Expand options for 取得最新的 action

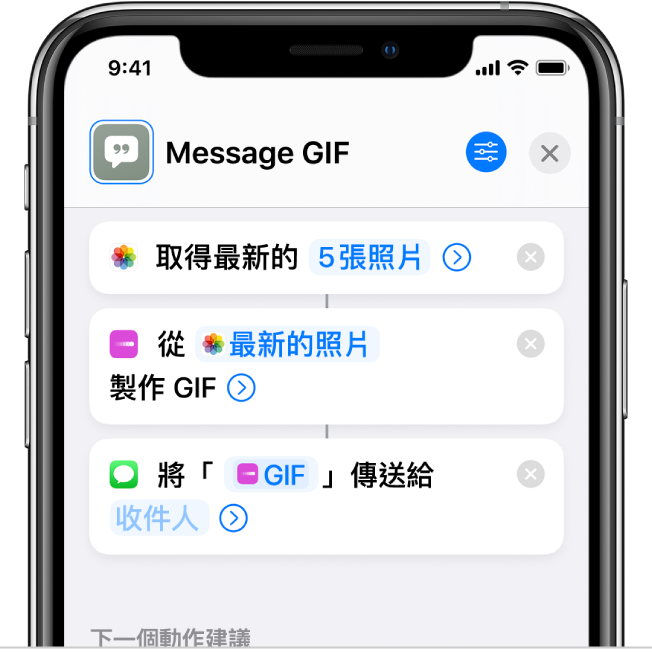pos(456,258)
